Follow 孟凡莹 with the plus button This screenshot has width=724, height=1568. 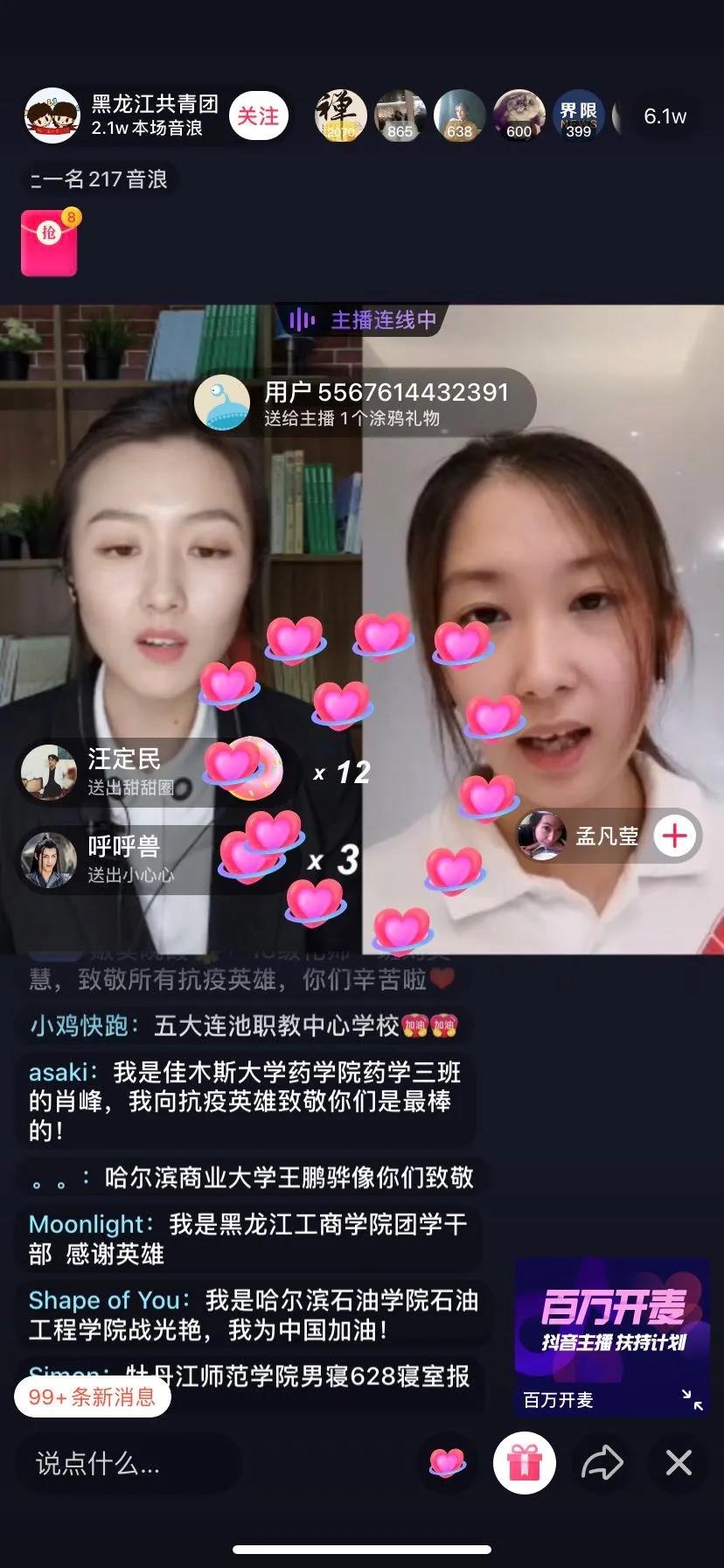[x=674, y=836]
